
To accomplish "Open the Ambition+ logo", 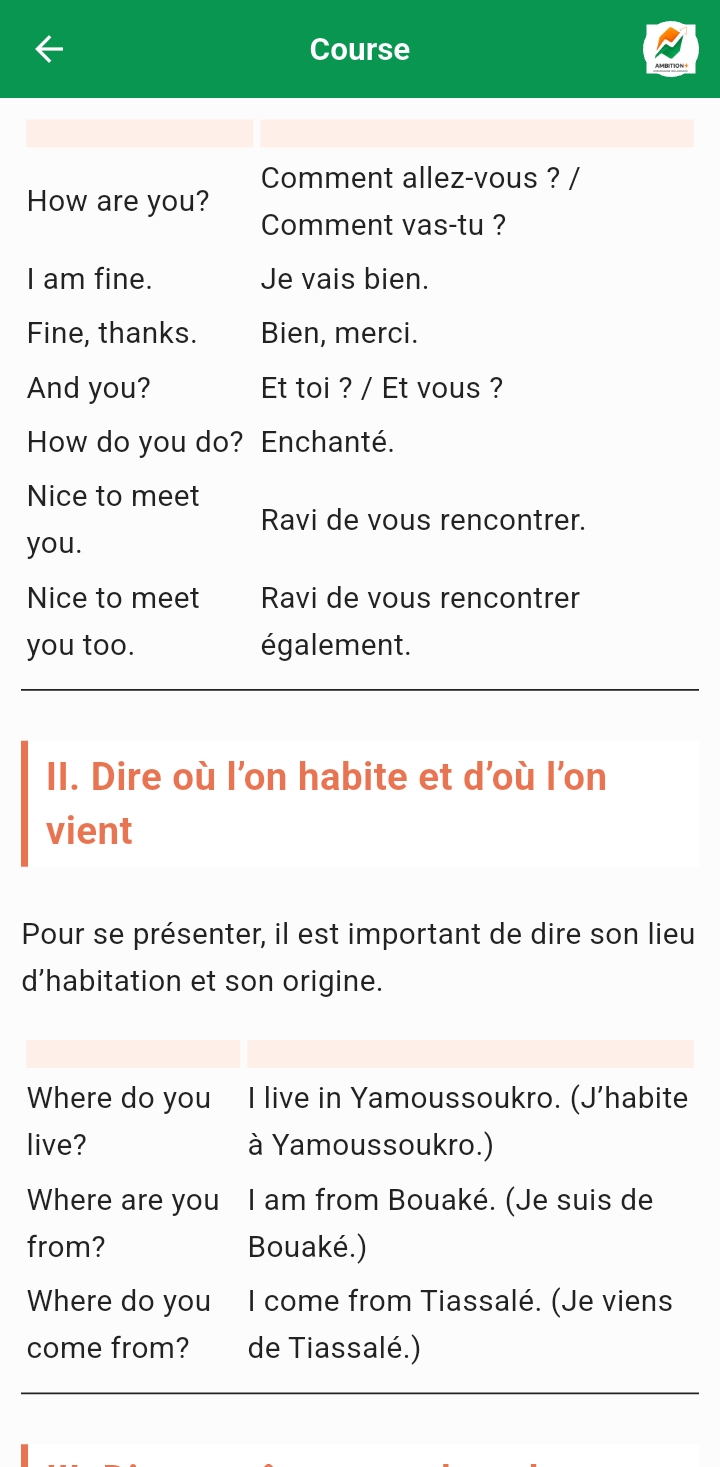I will 669,49.
